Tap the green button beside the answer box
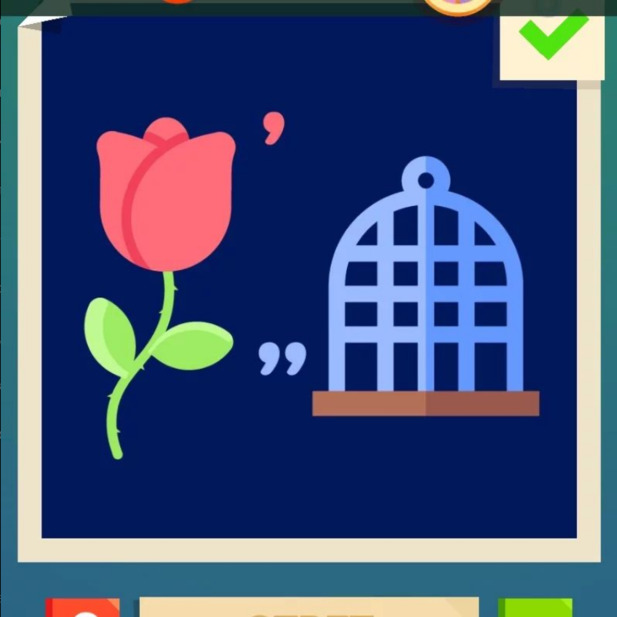The width and height of the screenshot is (617, 617). pos(535,607)
